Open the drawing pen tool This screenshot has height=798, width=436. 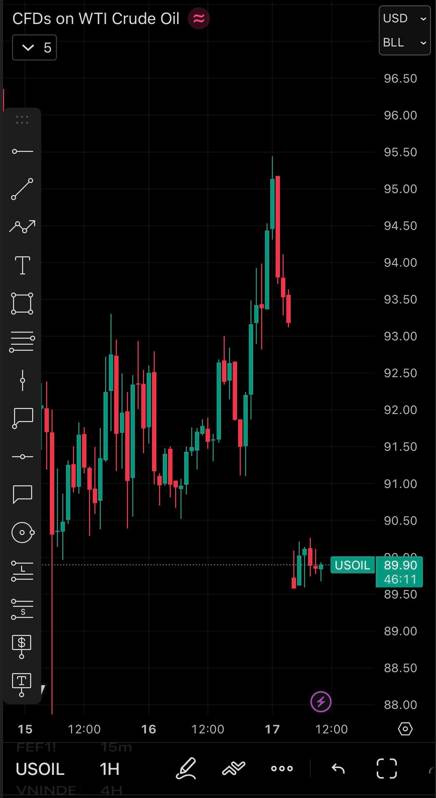coord(186,768)
